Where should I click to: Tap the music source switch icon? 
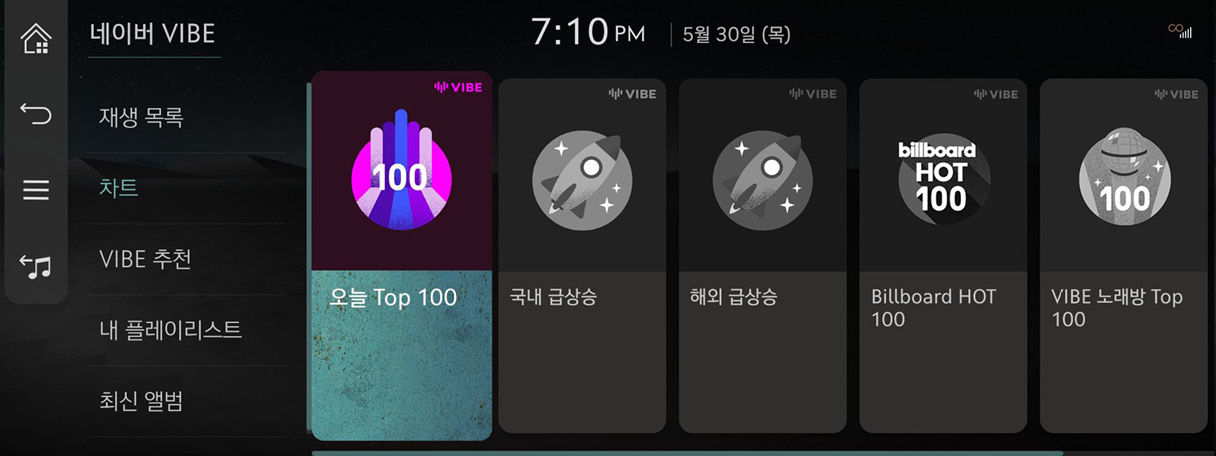(36, 266)
